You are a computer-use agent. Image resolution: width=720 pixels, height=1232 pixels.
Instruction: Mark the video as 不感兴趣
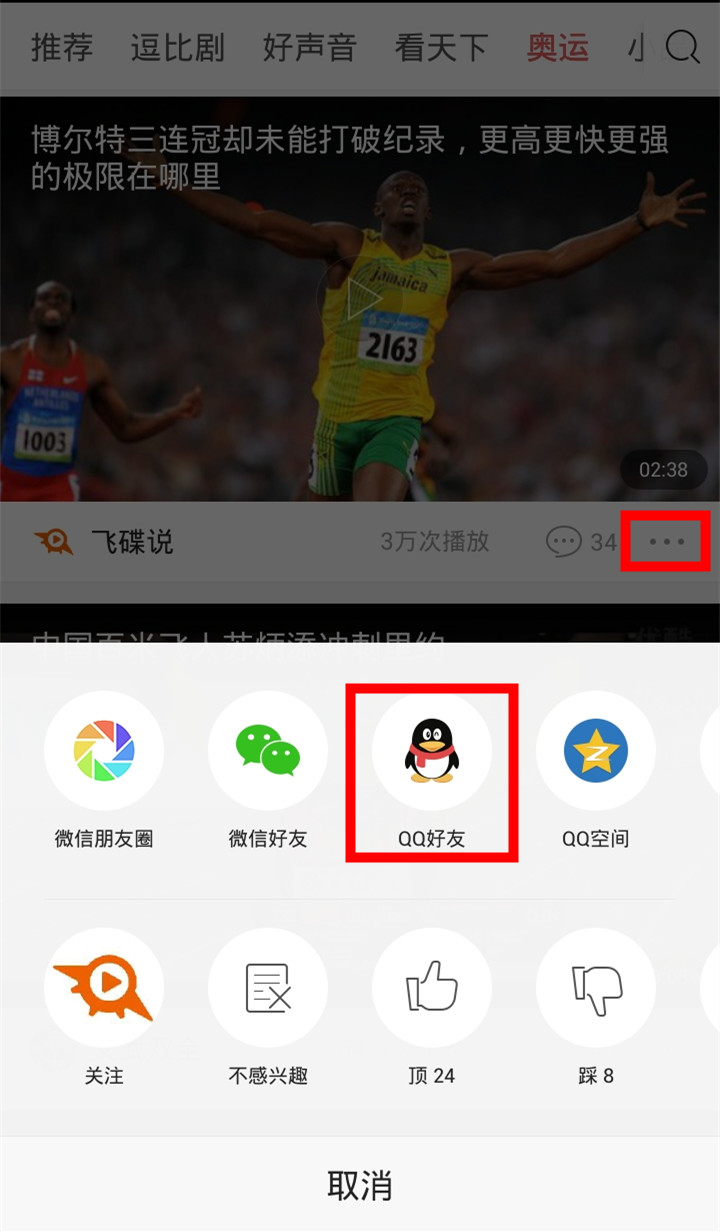pyautogui.click(x=268, y=988)
